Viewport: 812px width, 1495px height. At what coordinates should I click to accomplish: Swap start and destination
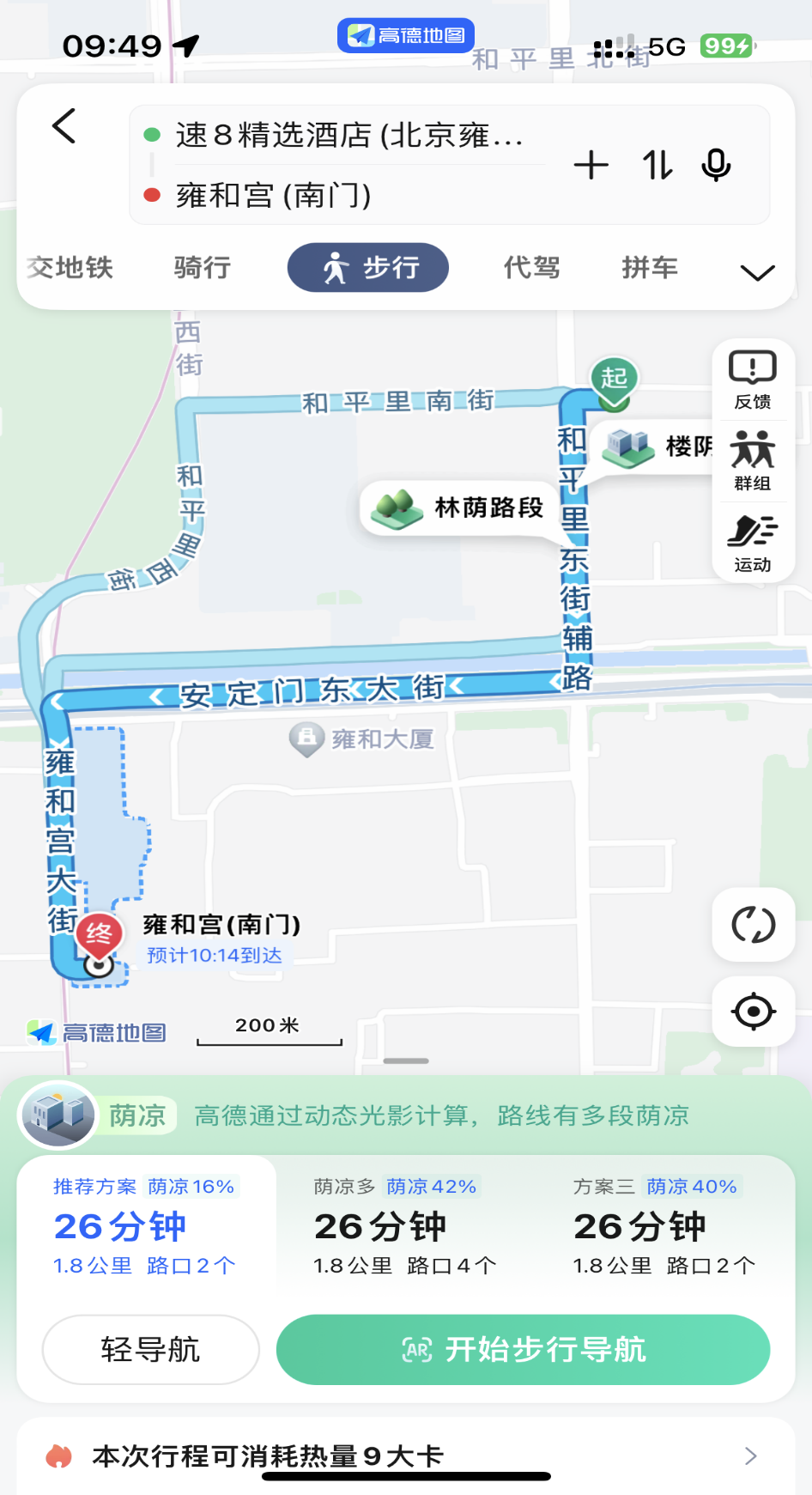pos(657,164)
